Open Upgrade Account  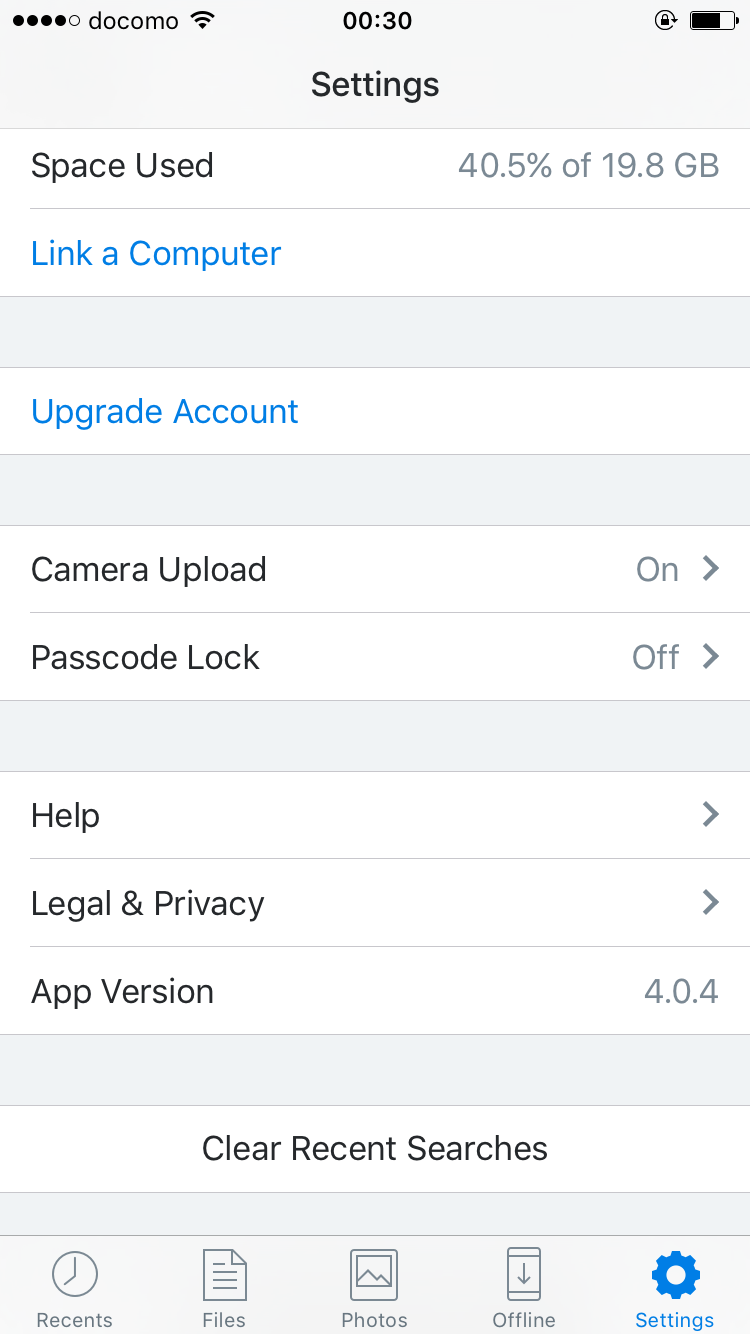pyautogui.click(x=375, y=411)
